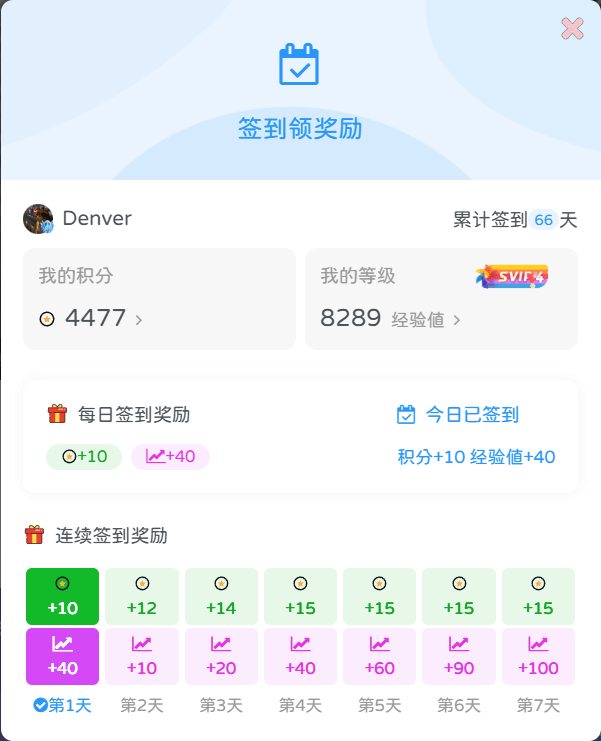The width and height of the screenshot is (601, 741).
Task: Open 我的等级 experience card
Action: click(x=441, y=299)
